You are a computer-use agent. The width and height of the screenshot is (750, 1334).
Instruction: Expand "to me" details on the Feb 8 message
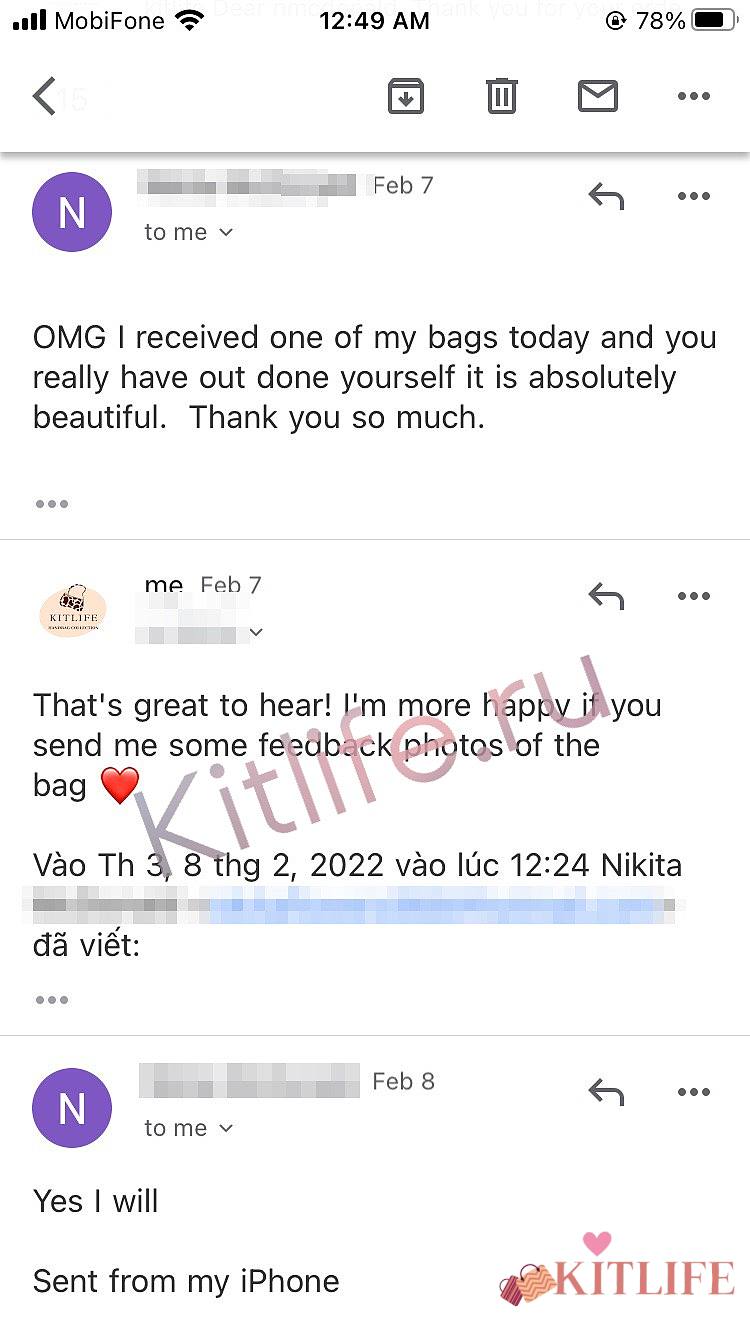click(x=189, y=1128)
